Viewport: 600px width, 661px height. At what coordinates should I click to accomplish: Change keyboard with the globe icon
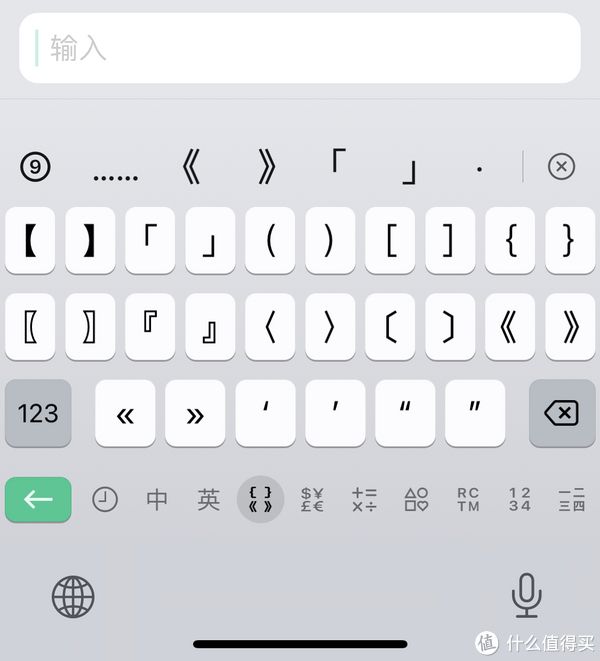pos(73,597)
